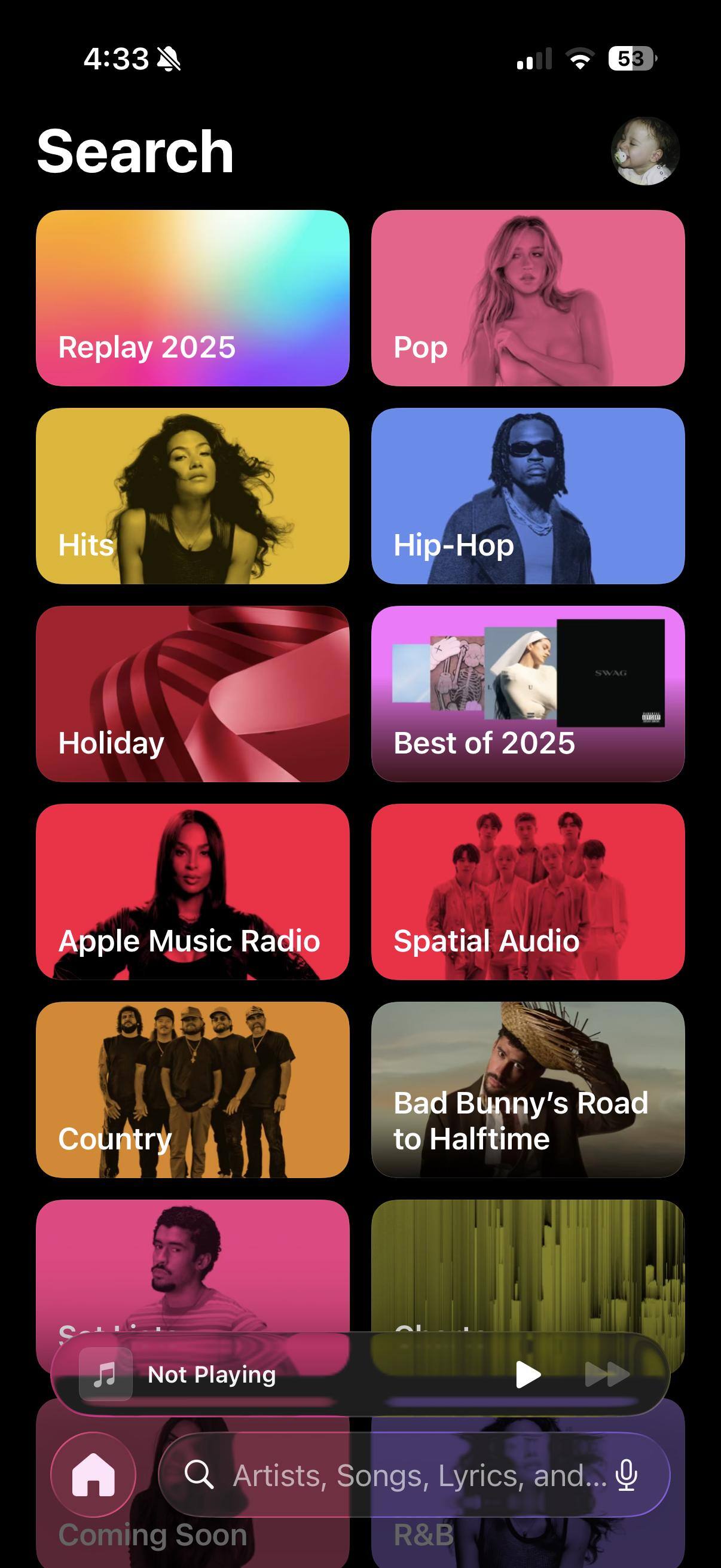Image resolution: width=721 pixels, height=1568 pixels.
Task: Browse Spatial Audio
Action: (527, 891)
